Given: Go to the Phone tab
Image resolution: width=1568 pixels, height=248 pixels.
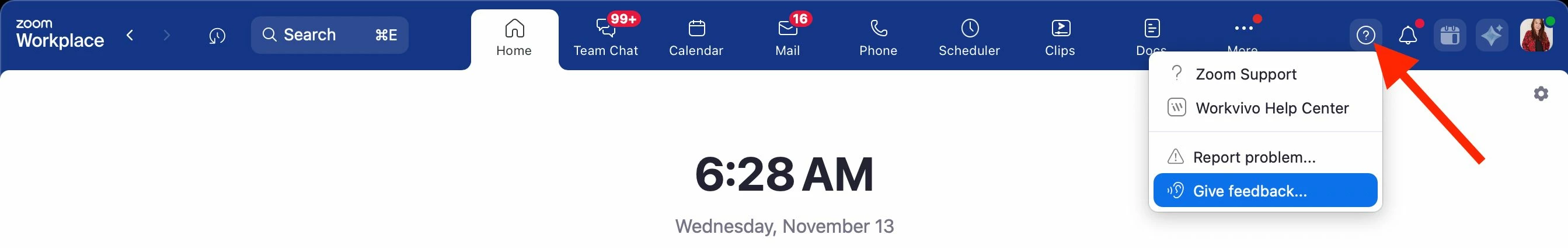Looking at the screenshot, I should (x=878, y=38).
